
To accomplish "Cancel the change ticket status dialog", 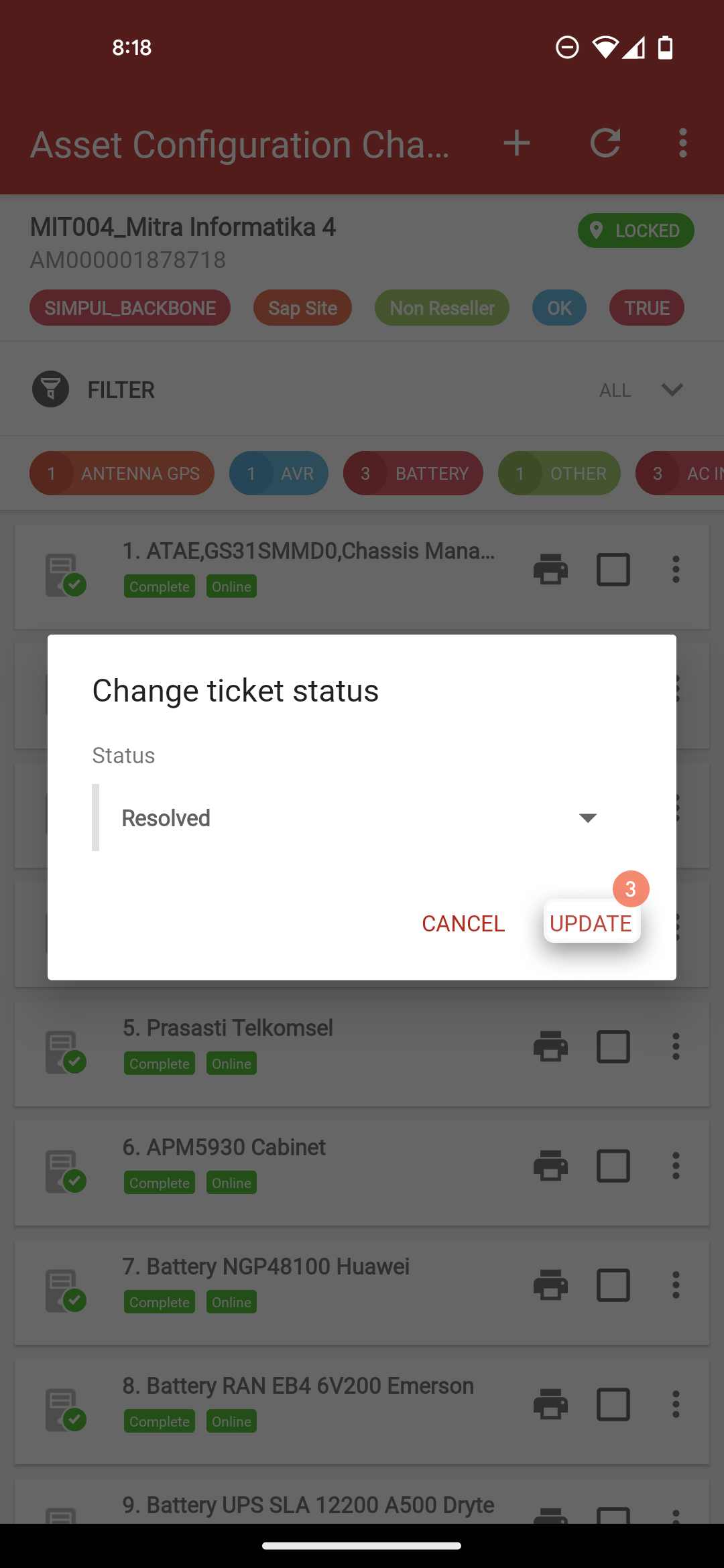I will tap(463, 923).
